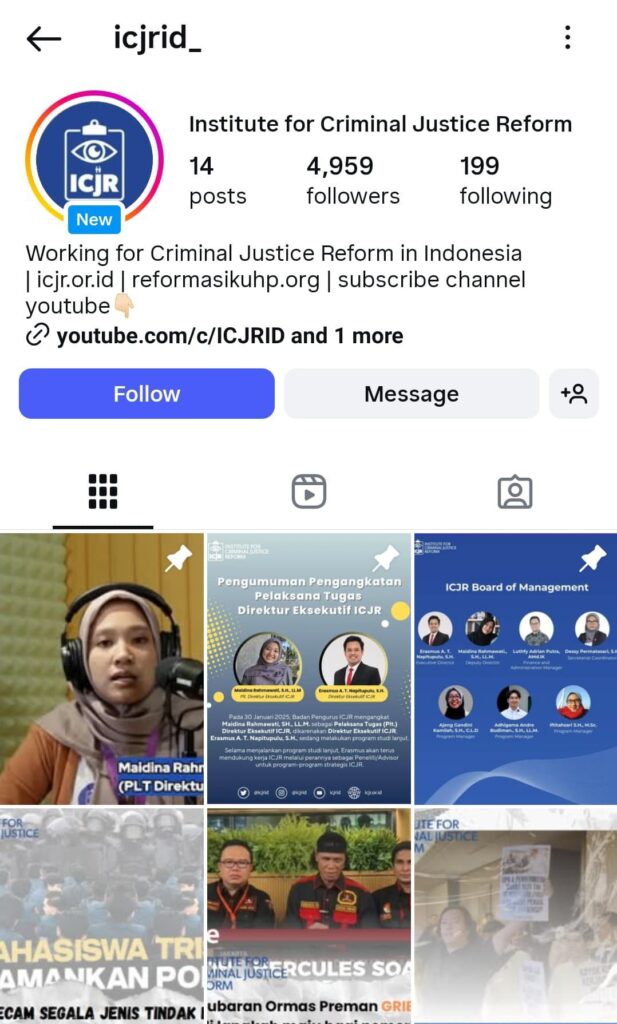Send a message to ICJR
617x1024 pixels.
(411, 394)
